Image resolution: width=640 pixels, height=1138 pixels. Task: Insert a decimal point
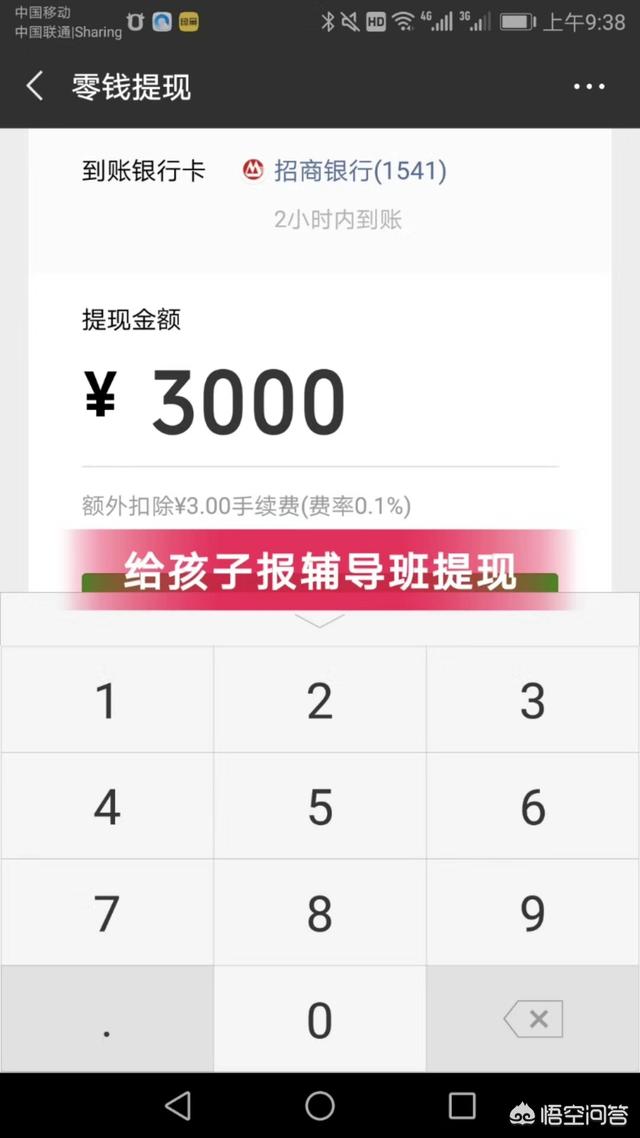tap(107, 1019)
